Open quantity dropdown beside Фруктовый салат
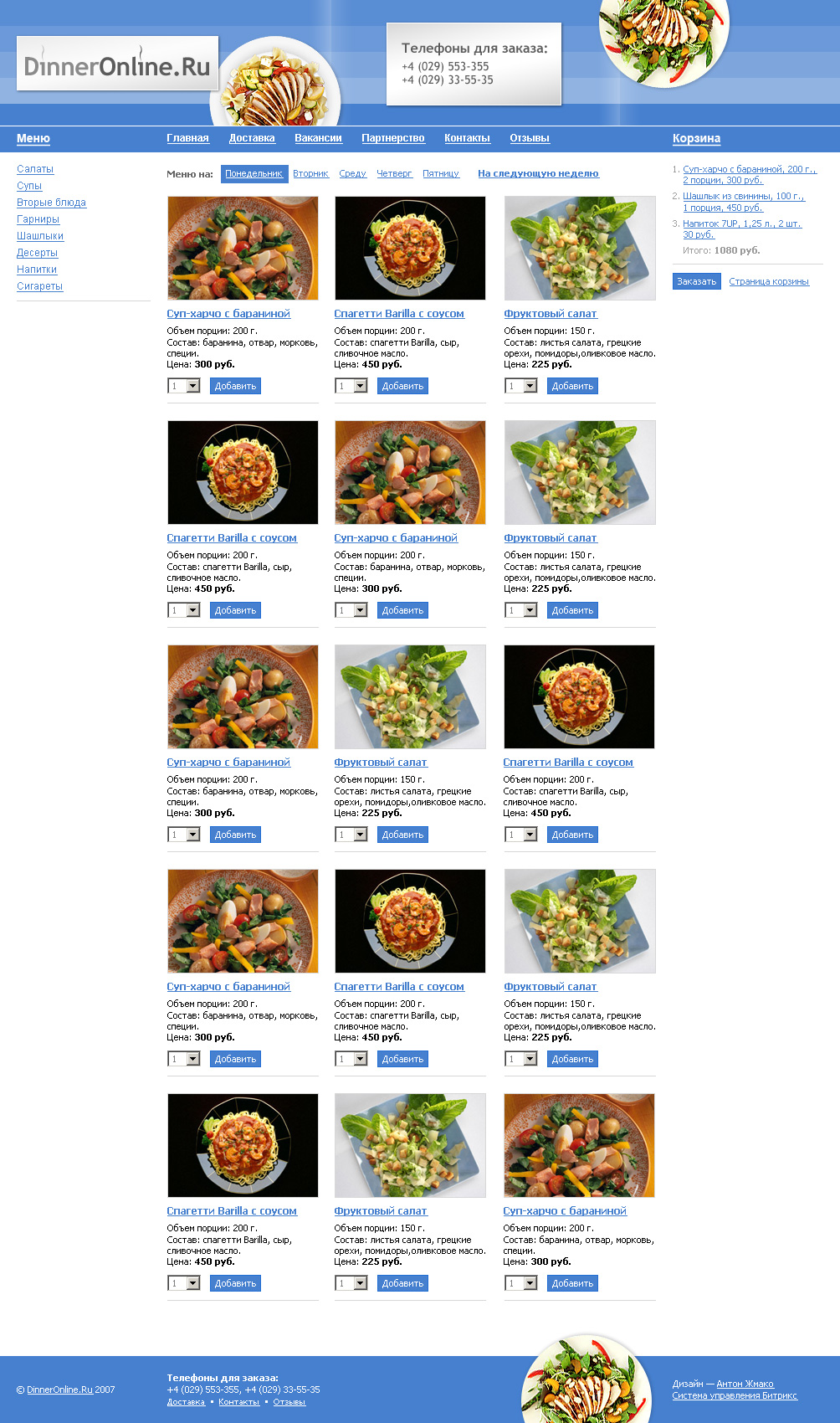This screenshot has width=840, height=1423. point(521,386)
